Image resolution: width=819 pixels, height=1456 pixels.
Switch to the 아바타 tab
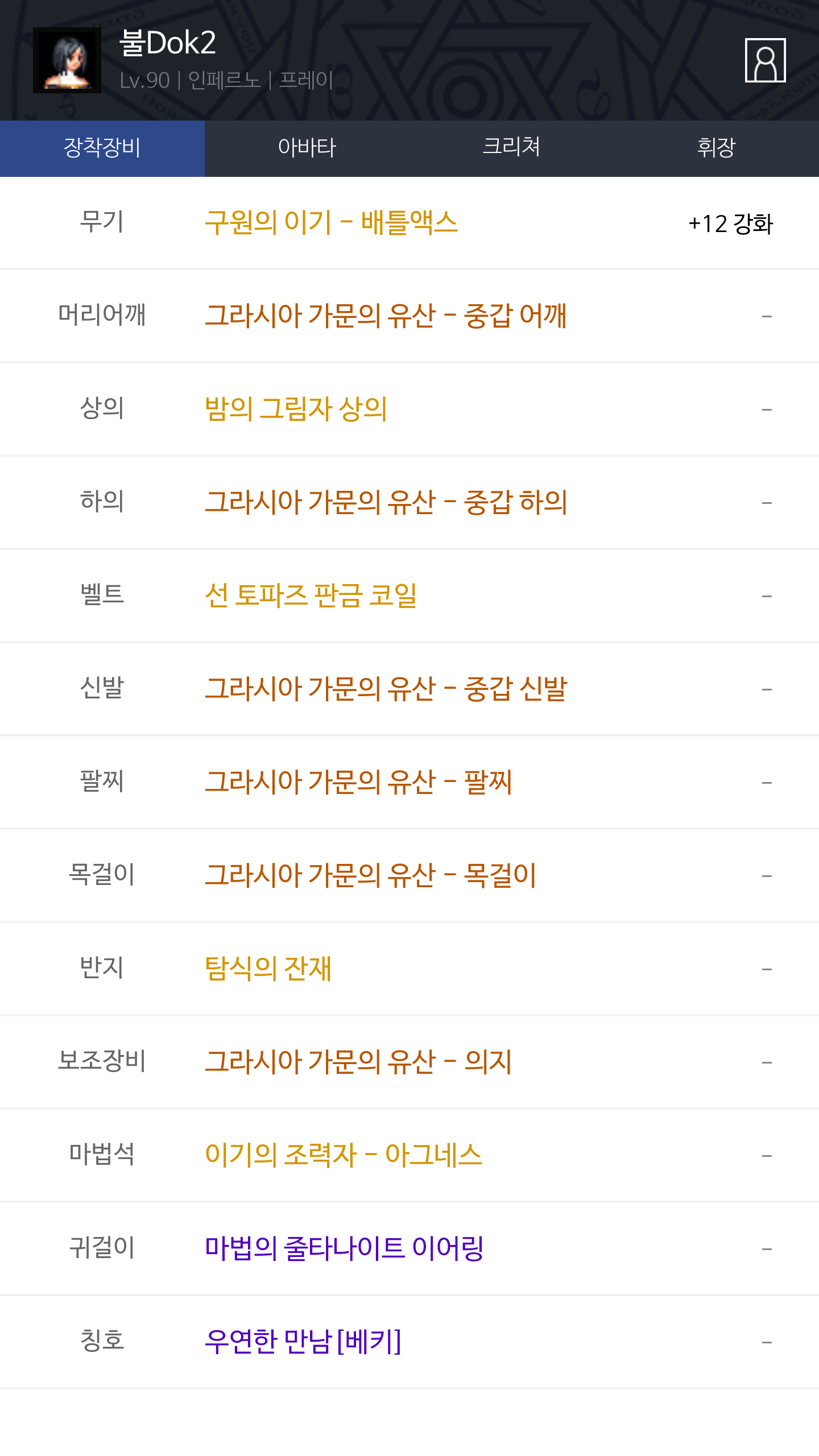click(x=307, y=148)
